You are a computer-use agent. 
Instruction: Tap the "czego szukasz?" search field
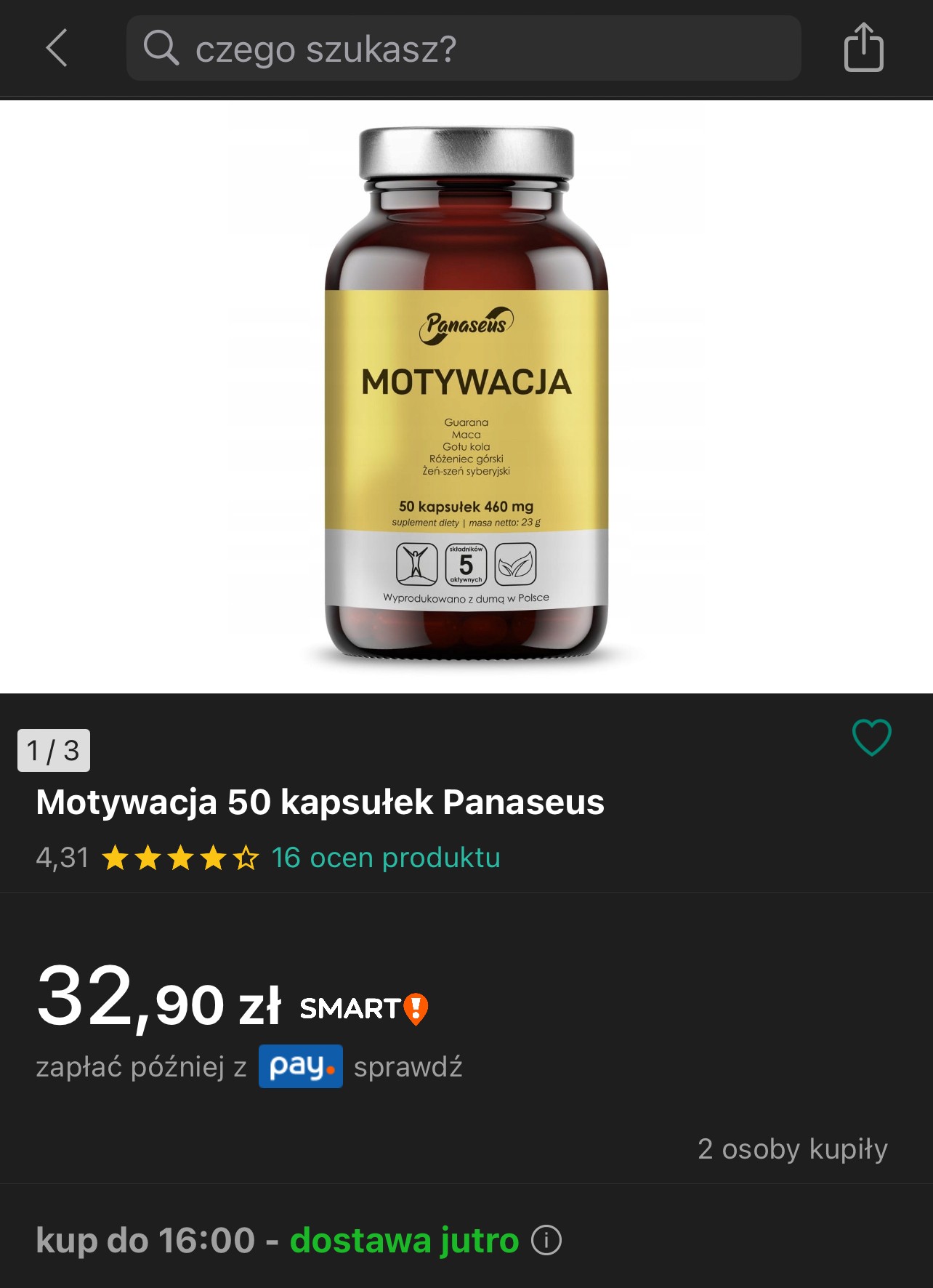point(464,49)
